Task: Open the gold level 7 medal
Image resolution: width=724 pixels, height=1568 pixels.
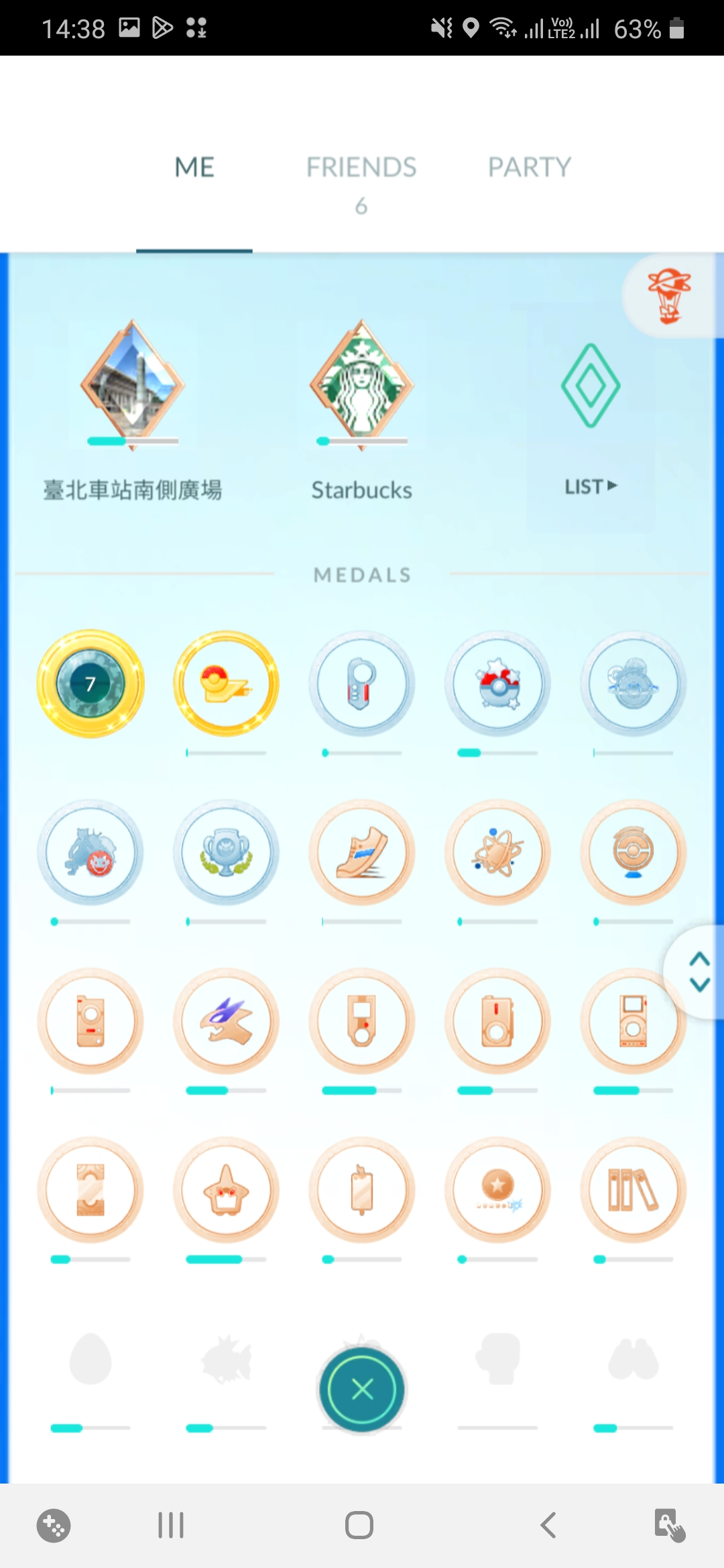Action: (90, 683)
